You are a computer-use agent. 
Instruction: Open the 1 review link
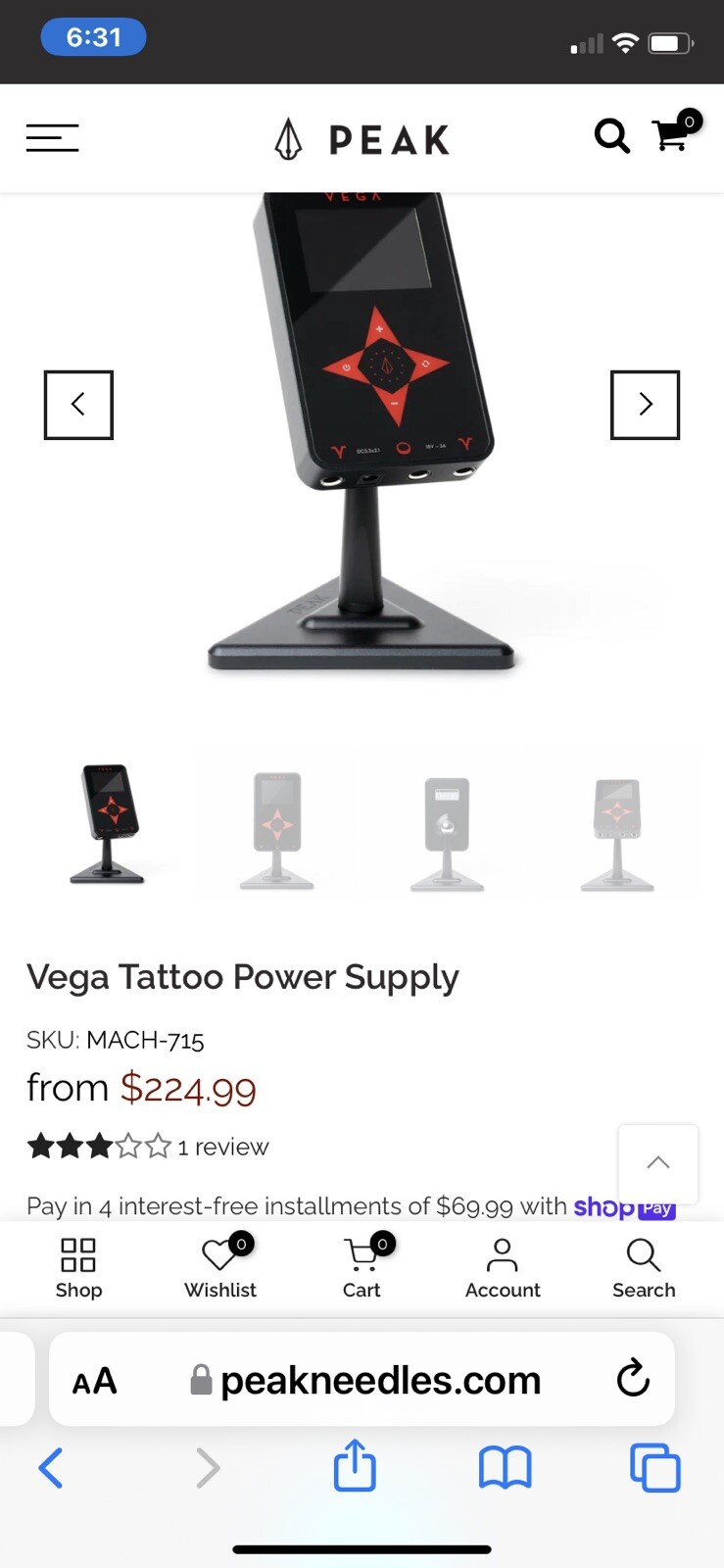pyautogui.click(x=223, y=1147)
